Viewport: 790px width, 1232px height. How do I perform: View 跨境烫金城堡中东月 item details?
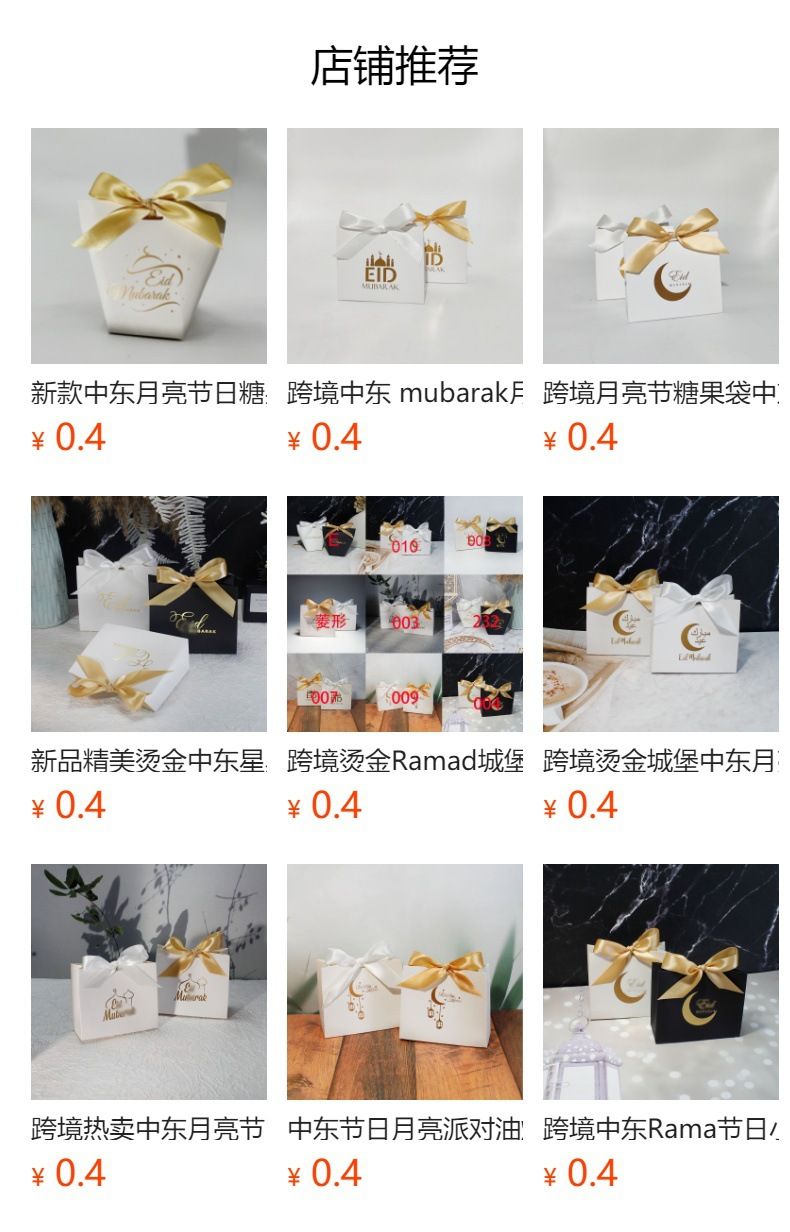coord(661,660)
